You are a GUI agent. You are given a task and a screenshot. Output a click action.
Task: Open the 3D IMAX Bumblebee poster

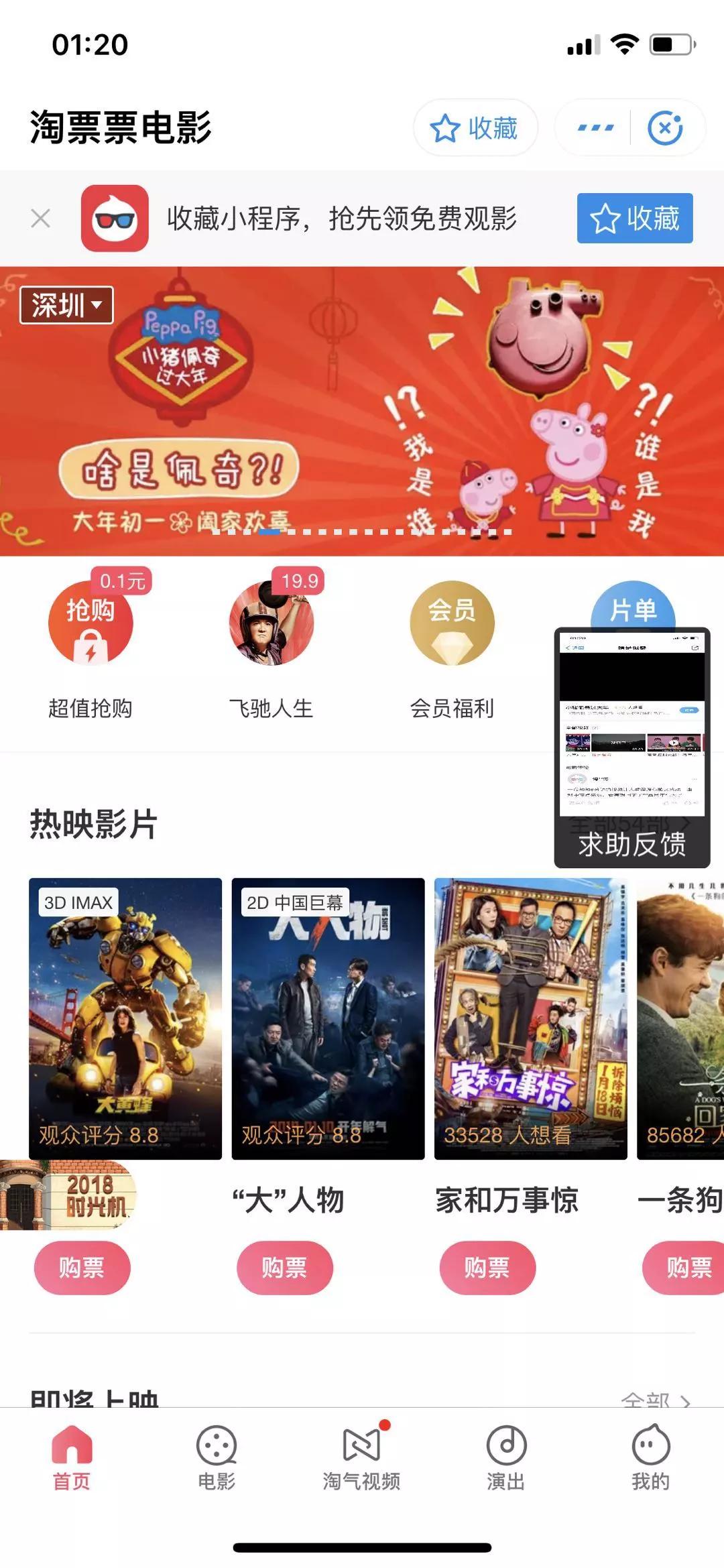point(125,1018)
